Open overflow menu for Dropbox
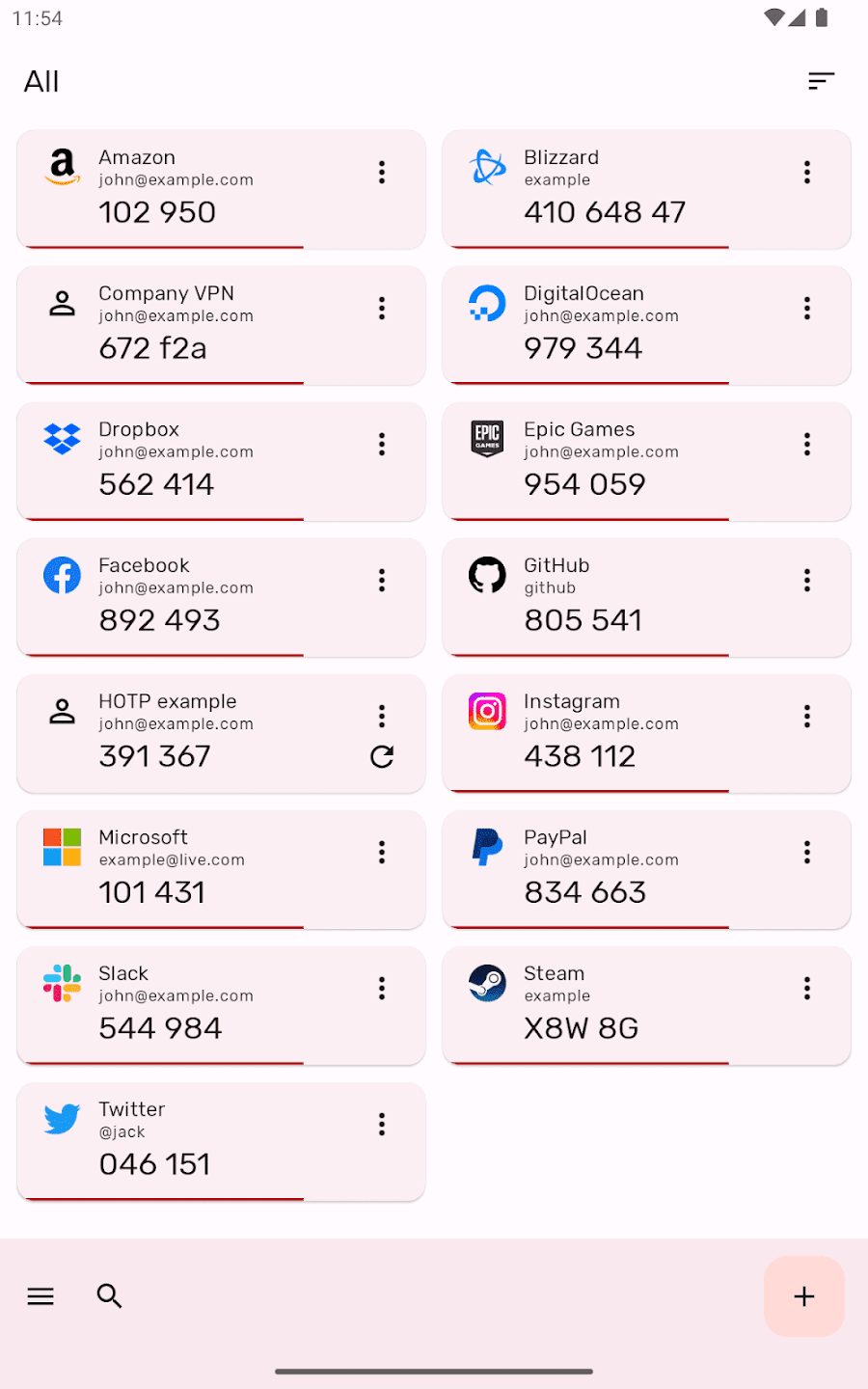Image resolution: width=868 pixels, height=1389 pixels. coord(382,445)
